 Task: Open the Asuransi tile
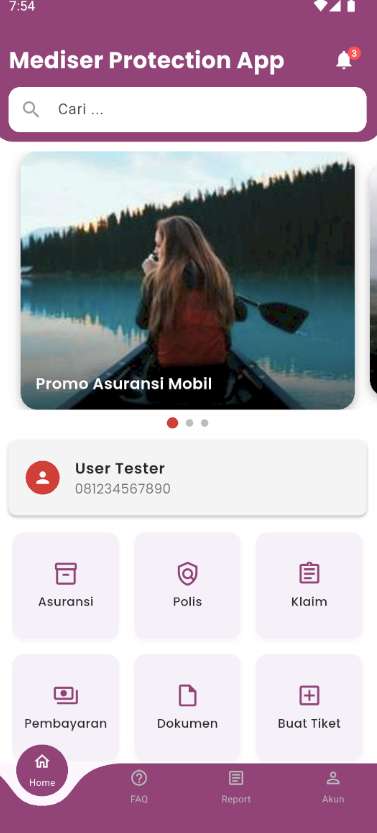click(x=65, y=585)
